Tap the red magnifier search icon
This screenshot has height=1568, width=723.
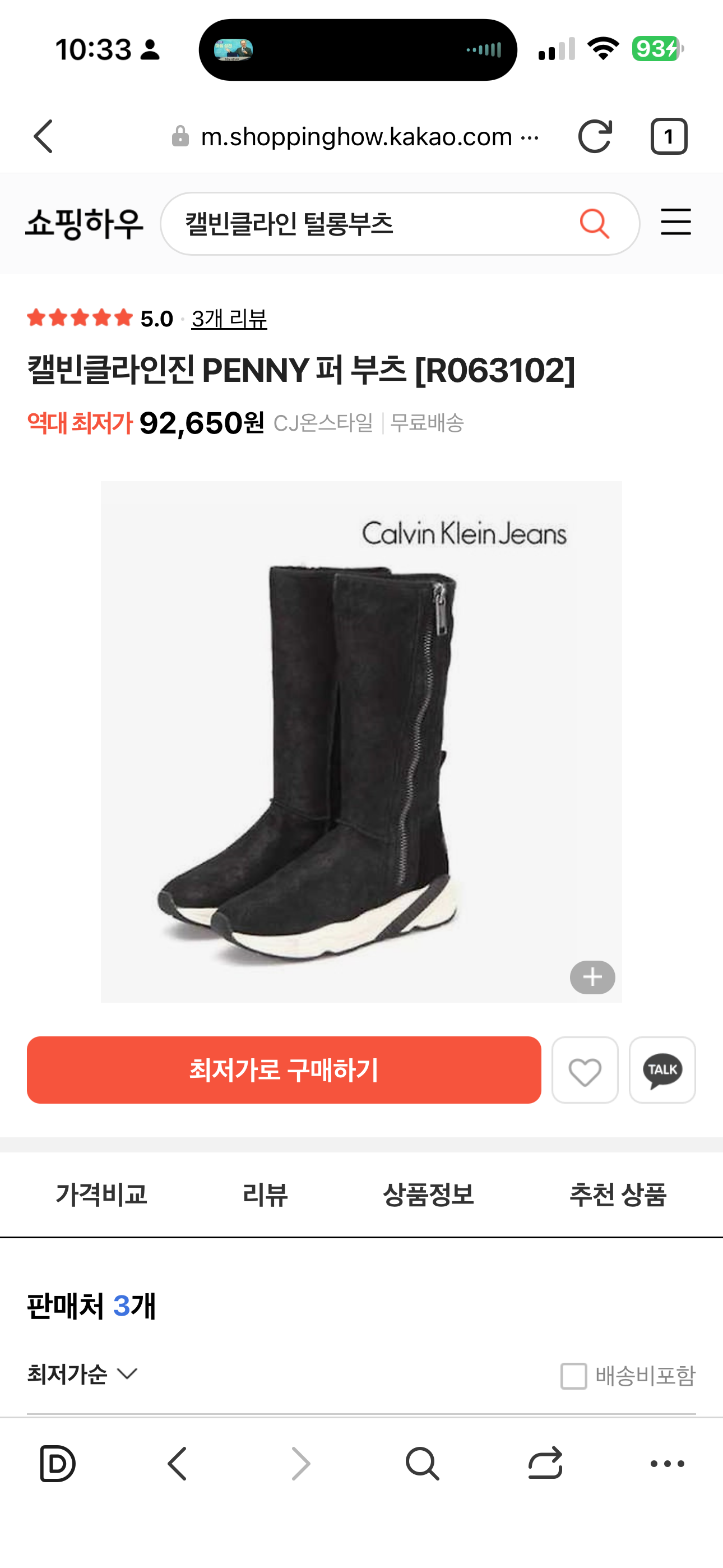coord(594,223)
